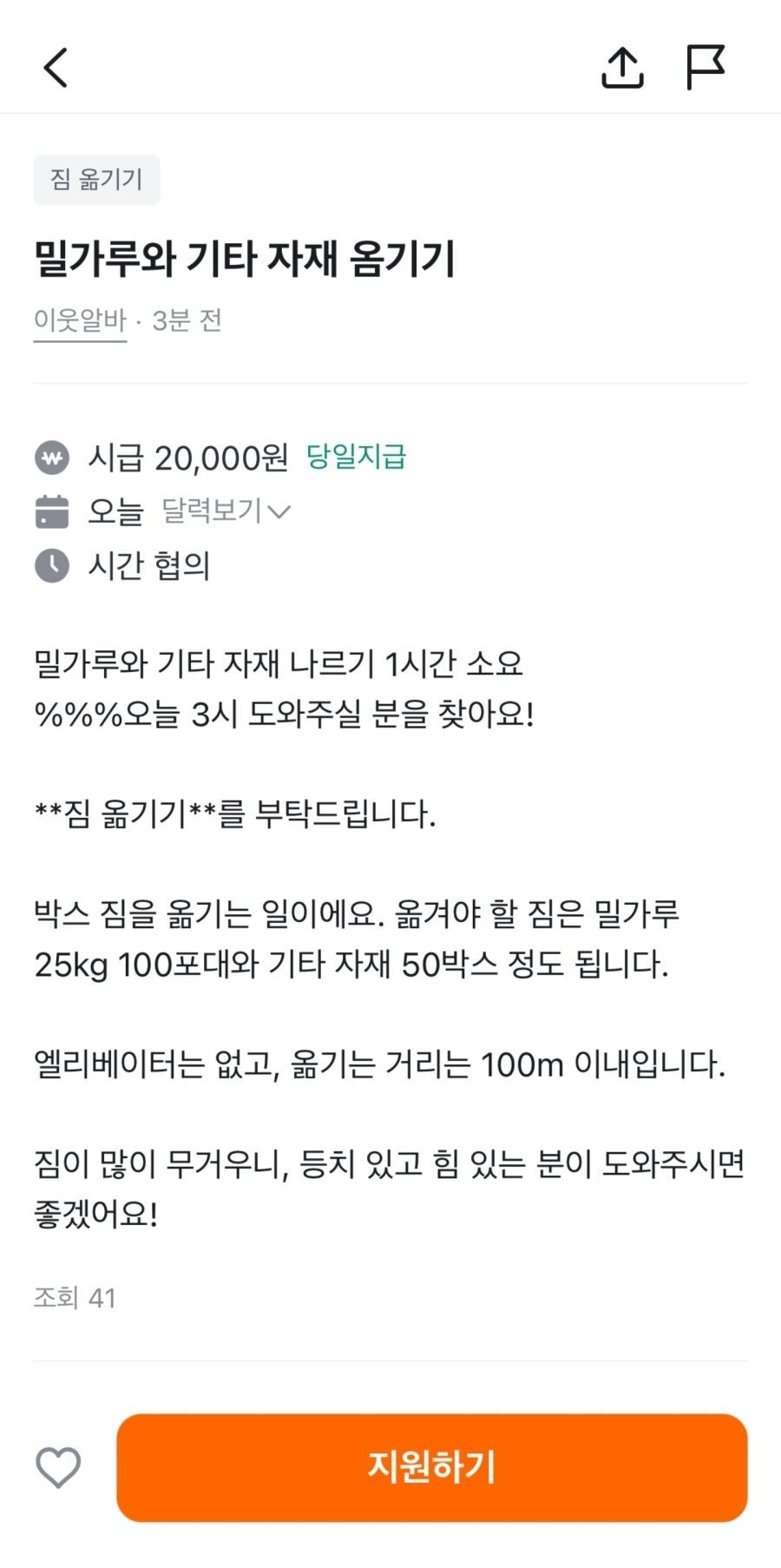Save this job with the heart icon
Image resolution: width=781 pixels, height=1568 pixels.
[58, 1467]
